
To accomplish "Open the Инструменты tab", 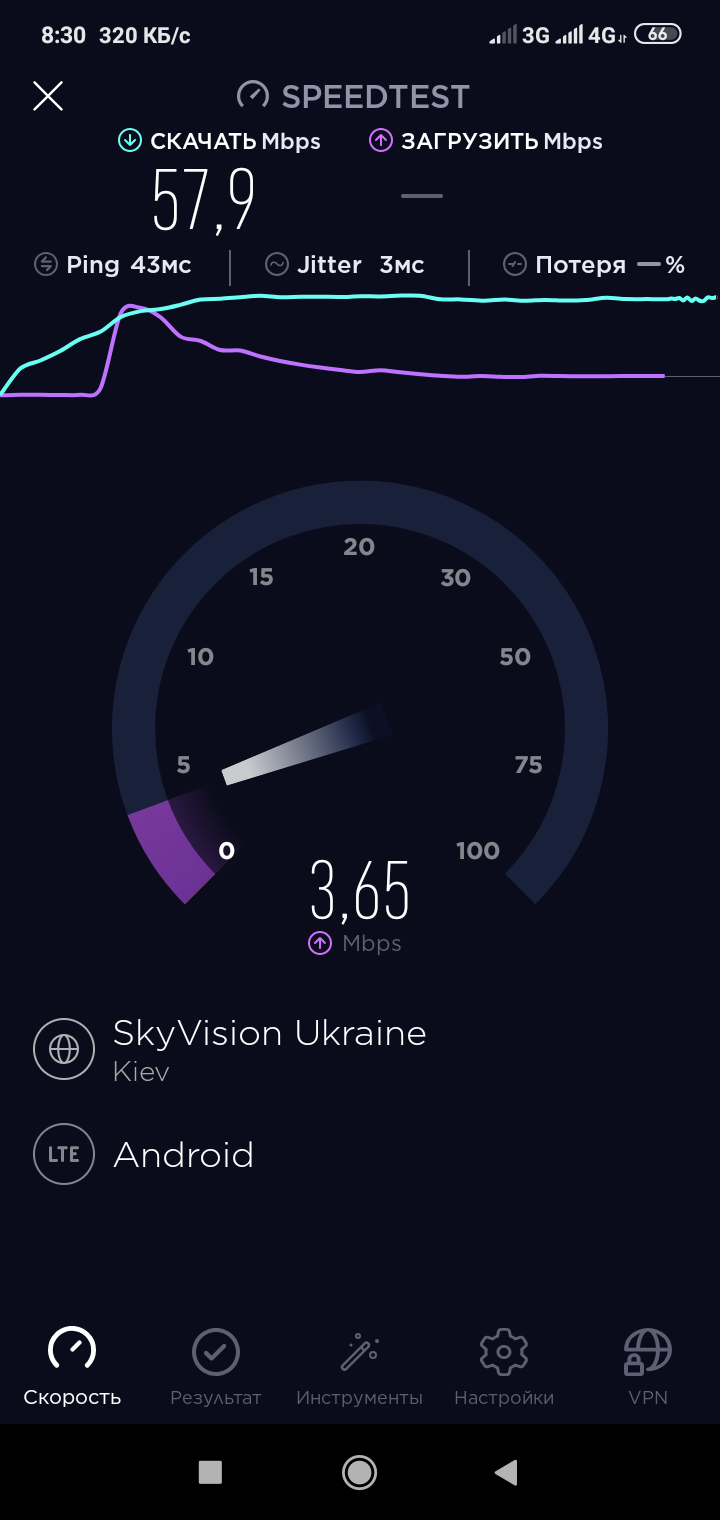I will click(x=360, y=1367).
